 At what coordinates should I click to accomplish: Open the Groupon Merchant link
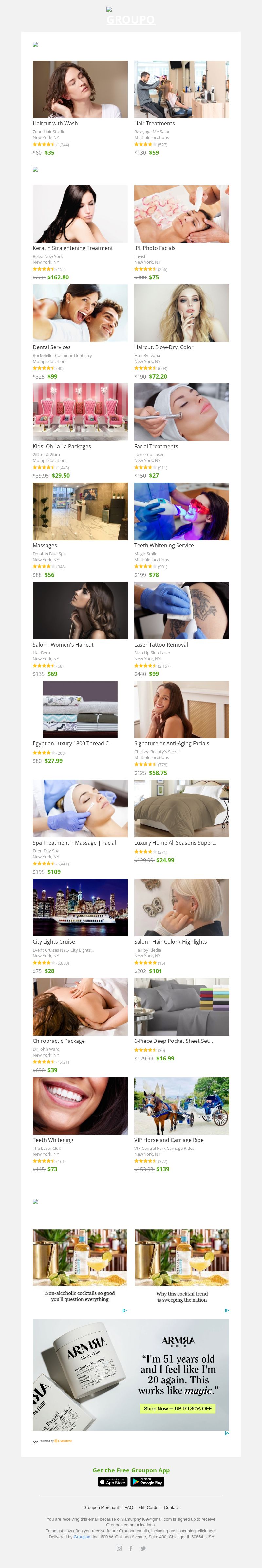pyautogui.click(x=101, y=1508)
